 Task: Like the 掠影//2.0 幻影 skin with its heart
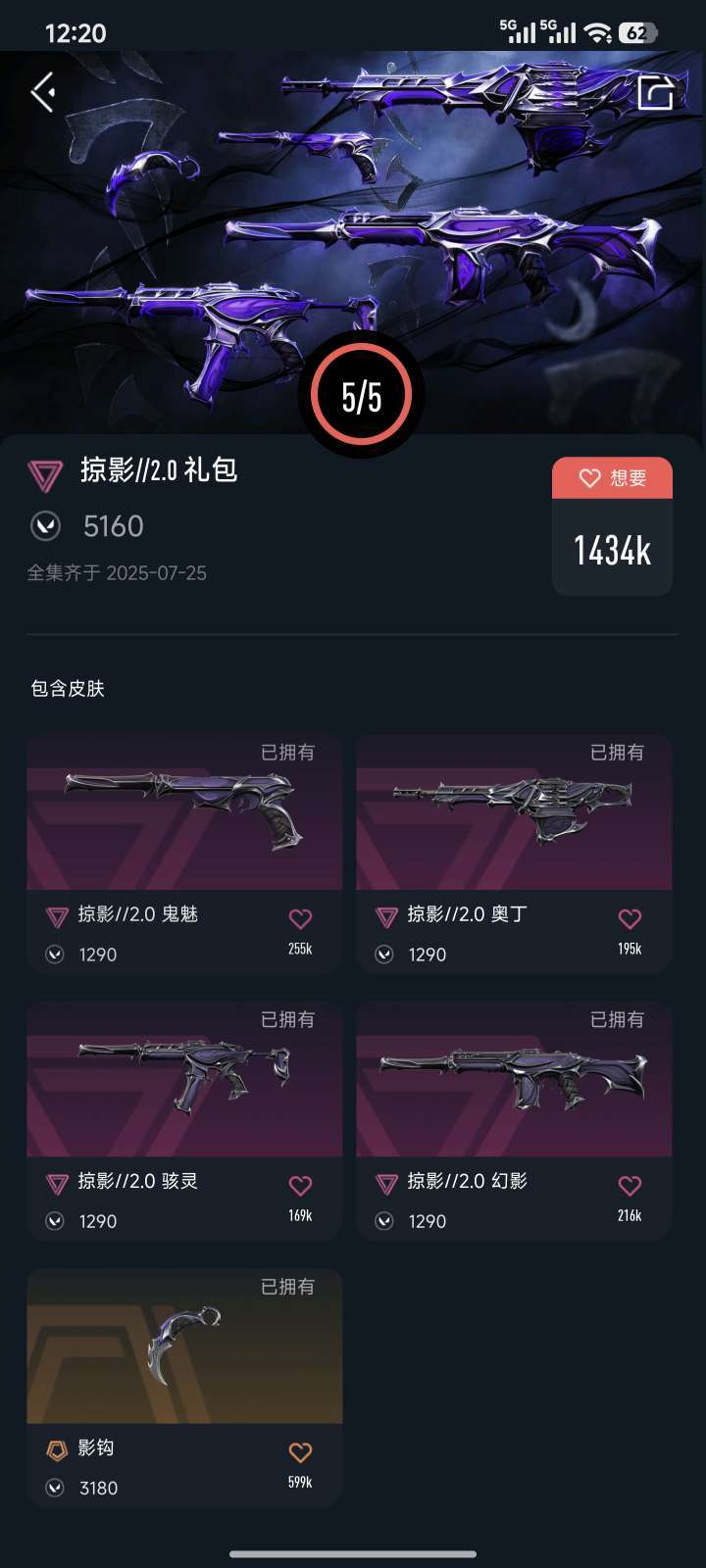pyautogui.click(x=630, y=1186)
